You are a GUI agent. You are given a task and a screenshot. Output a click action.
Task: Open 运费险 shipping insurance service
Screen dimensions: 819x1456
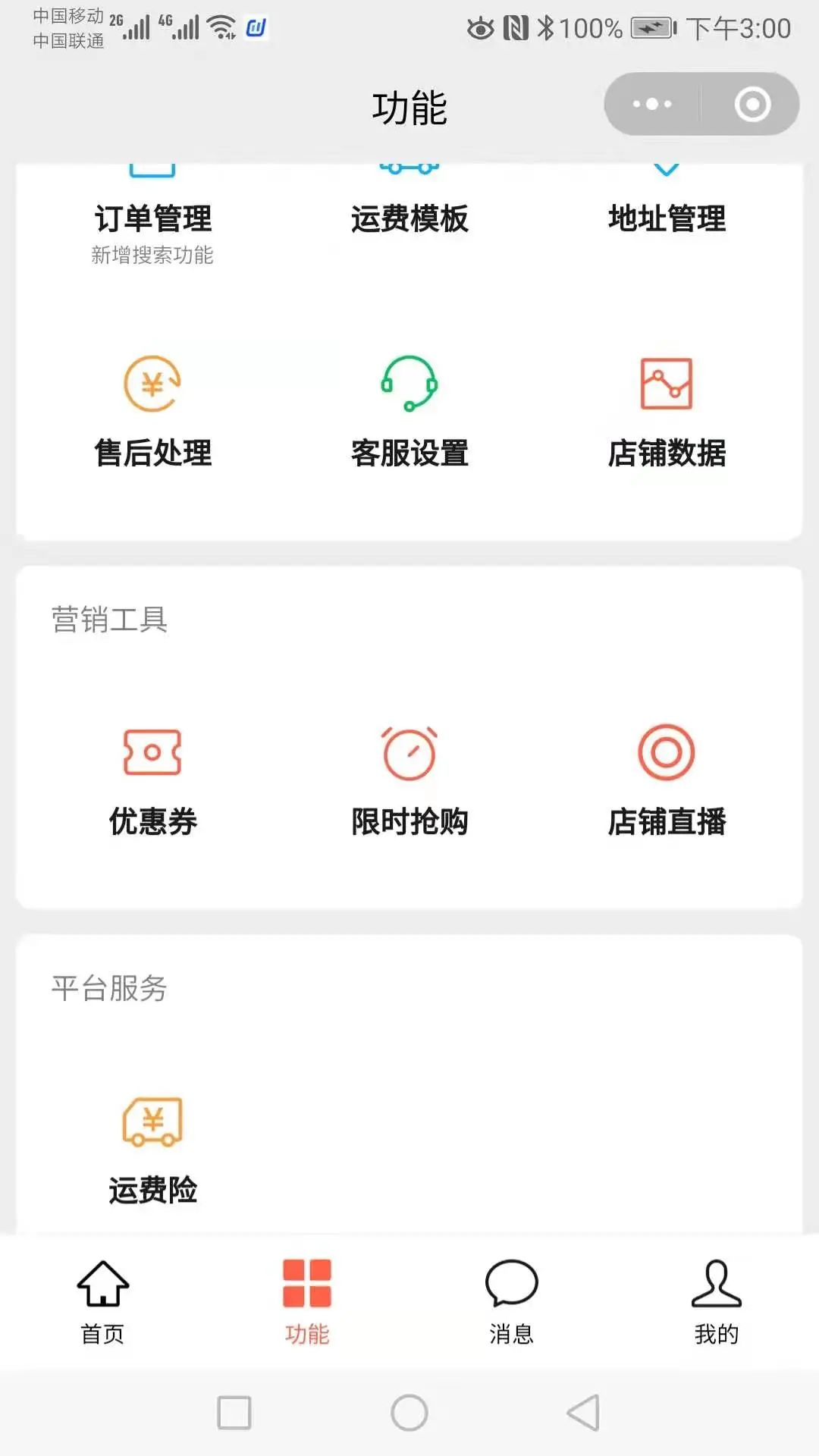click(152, 1150)
